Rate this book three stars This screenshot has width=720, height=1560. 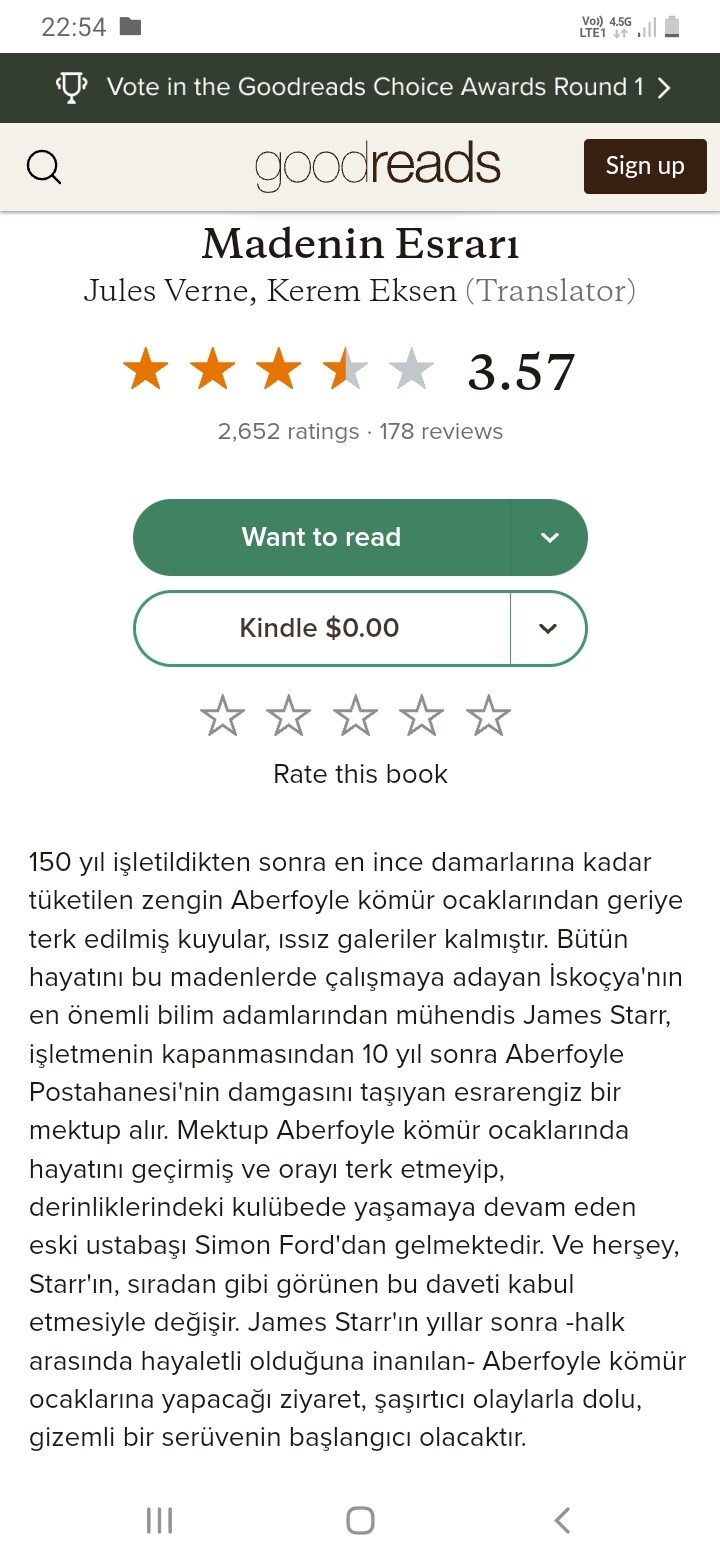pyautogui.click(x=355, y=717)
